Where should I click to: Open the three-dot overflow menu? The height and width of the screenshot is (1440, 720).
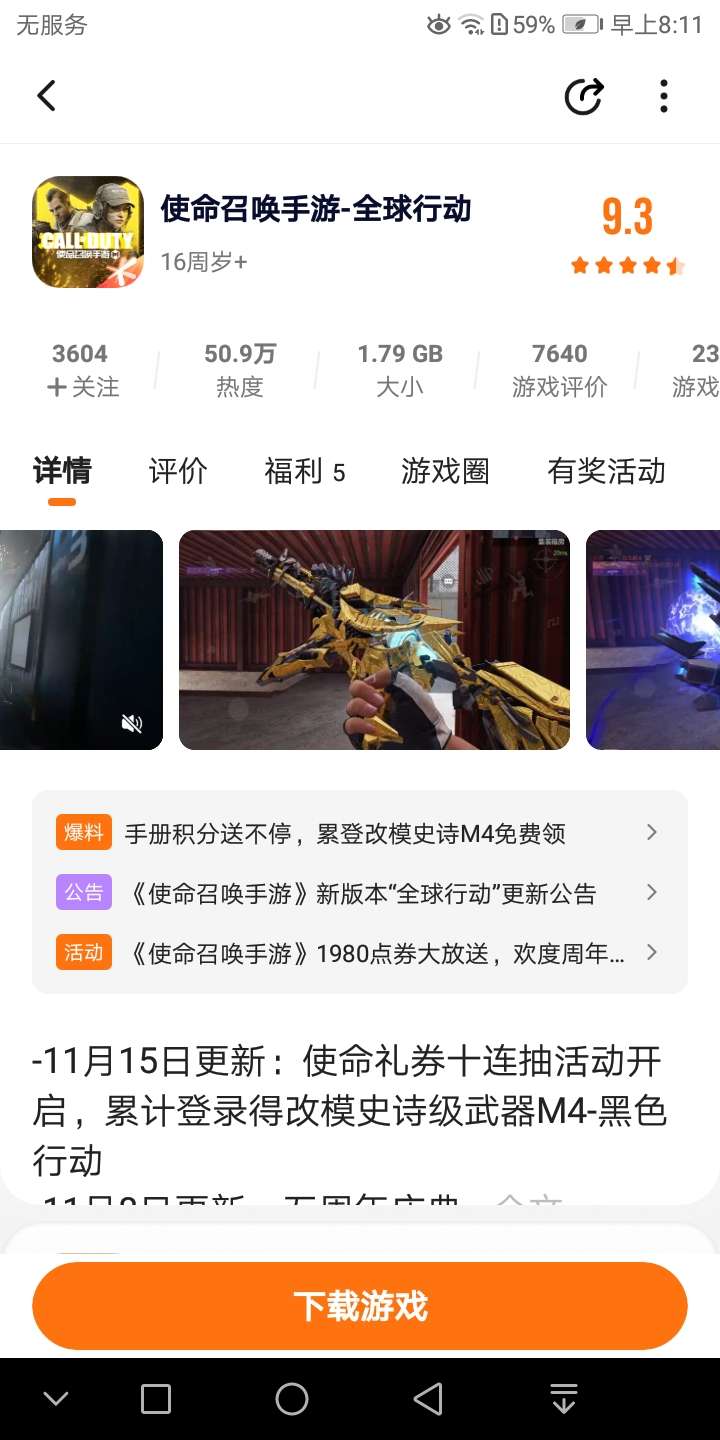pyautogui.click(x=663, y=96)
